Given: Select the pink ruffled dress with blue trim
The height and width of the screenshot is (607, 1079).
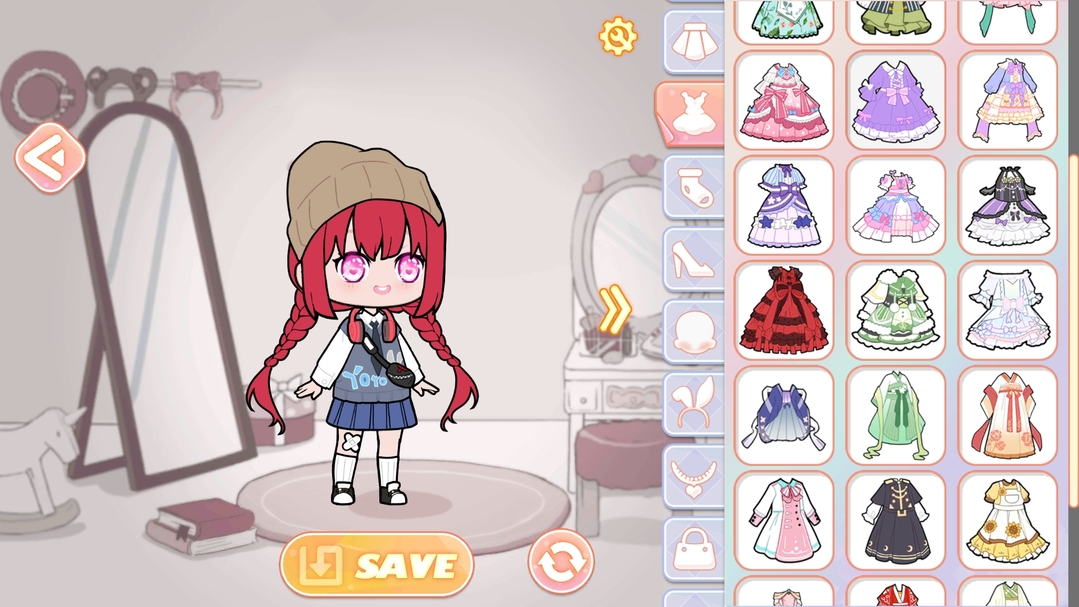Looking at the screenshot, I should (x=784, y=100).
